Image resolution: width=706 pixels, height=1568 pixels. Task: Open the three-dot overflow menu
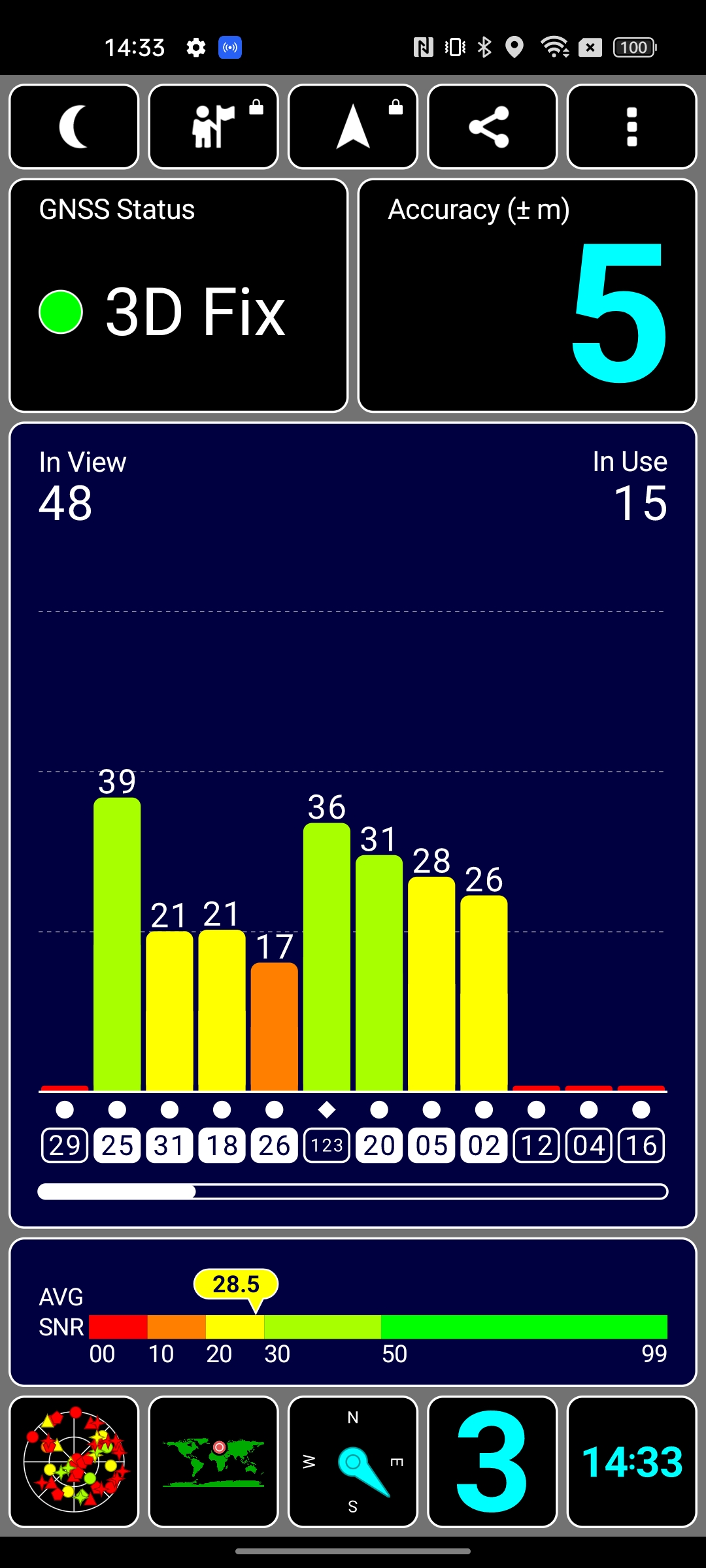[x=631, y=127]
